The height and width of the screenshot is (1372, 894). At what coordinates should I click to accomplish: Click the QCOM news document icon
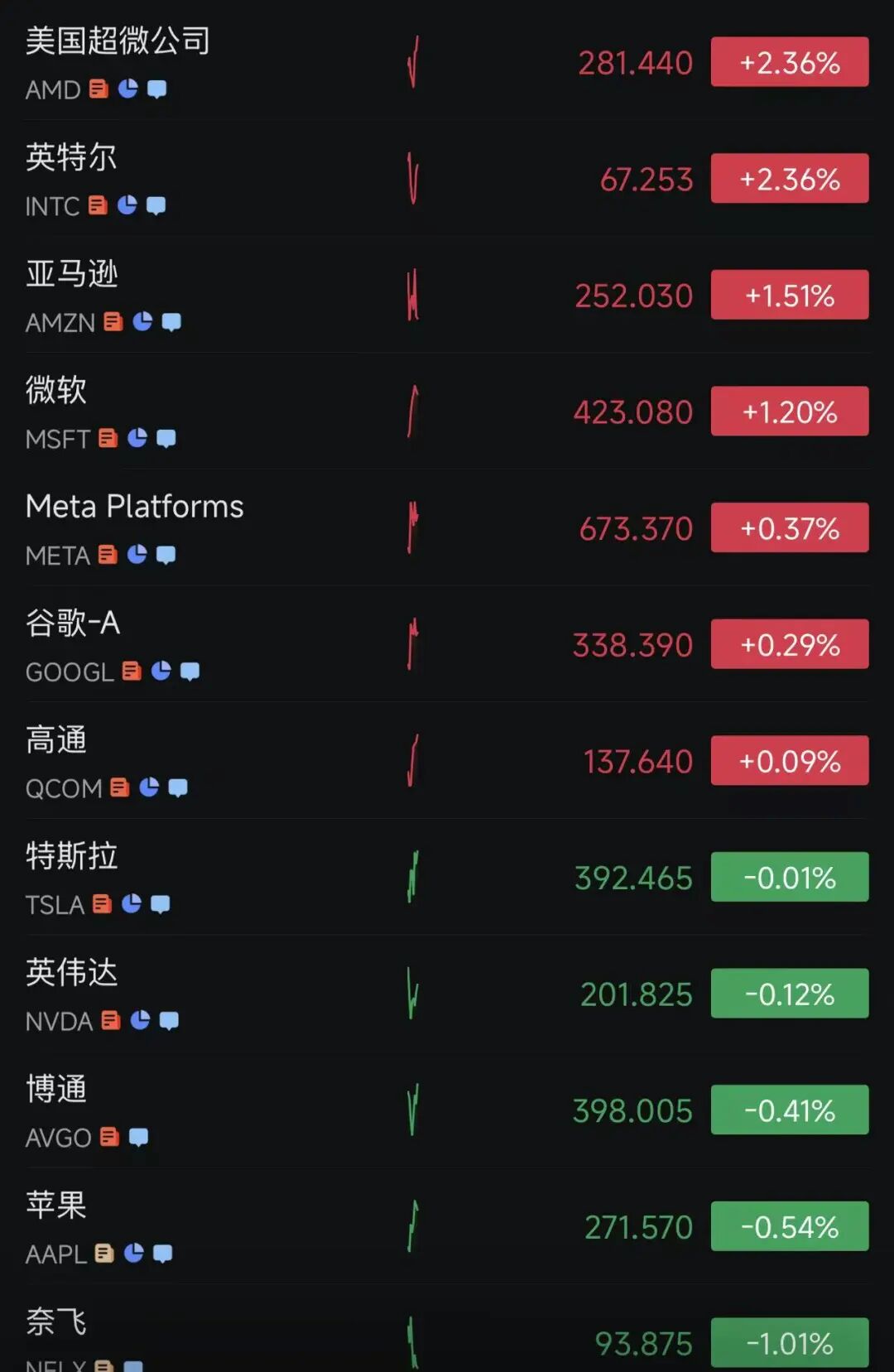[121, 788]
